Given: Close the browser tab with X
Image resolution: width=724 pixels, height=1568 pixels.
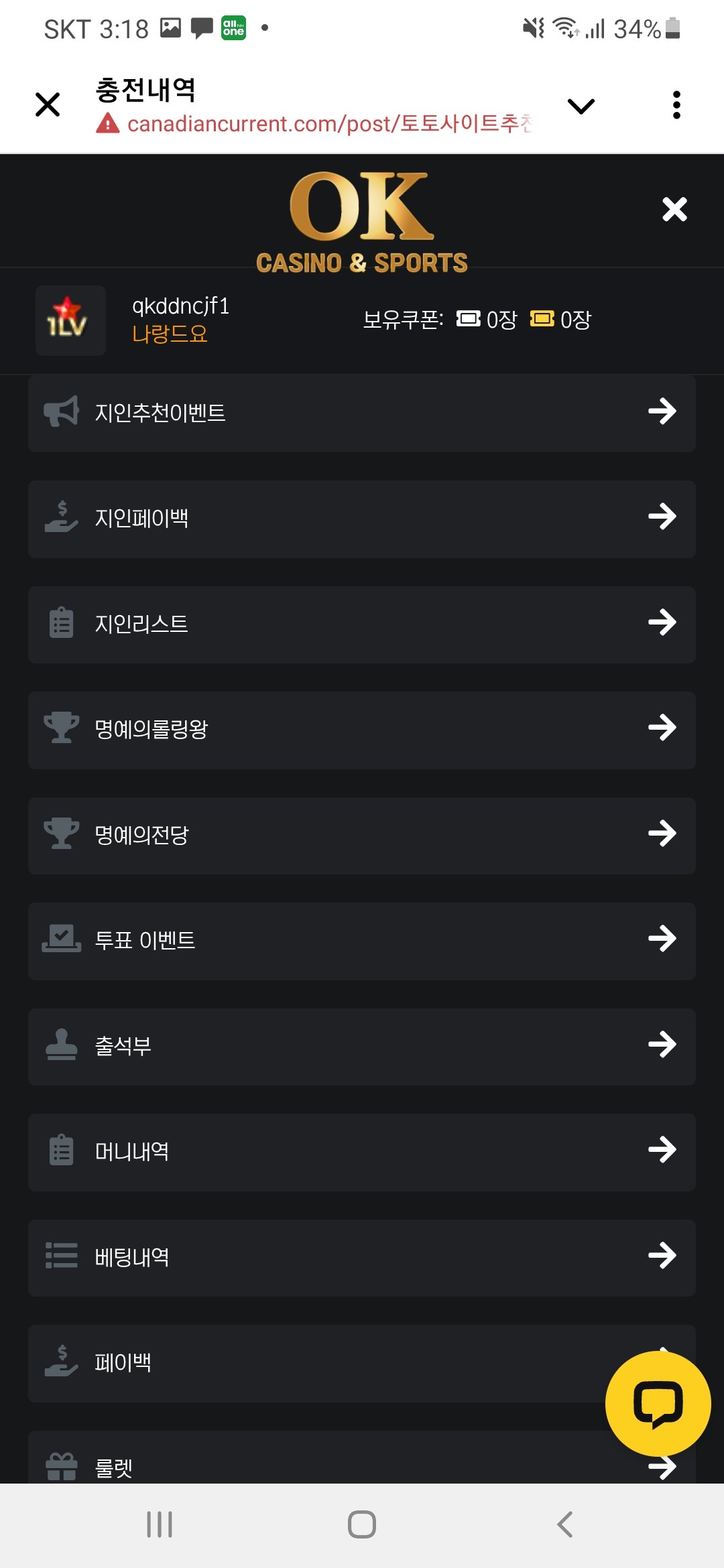Looking at the screenshot, I should click(48, 105).
